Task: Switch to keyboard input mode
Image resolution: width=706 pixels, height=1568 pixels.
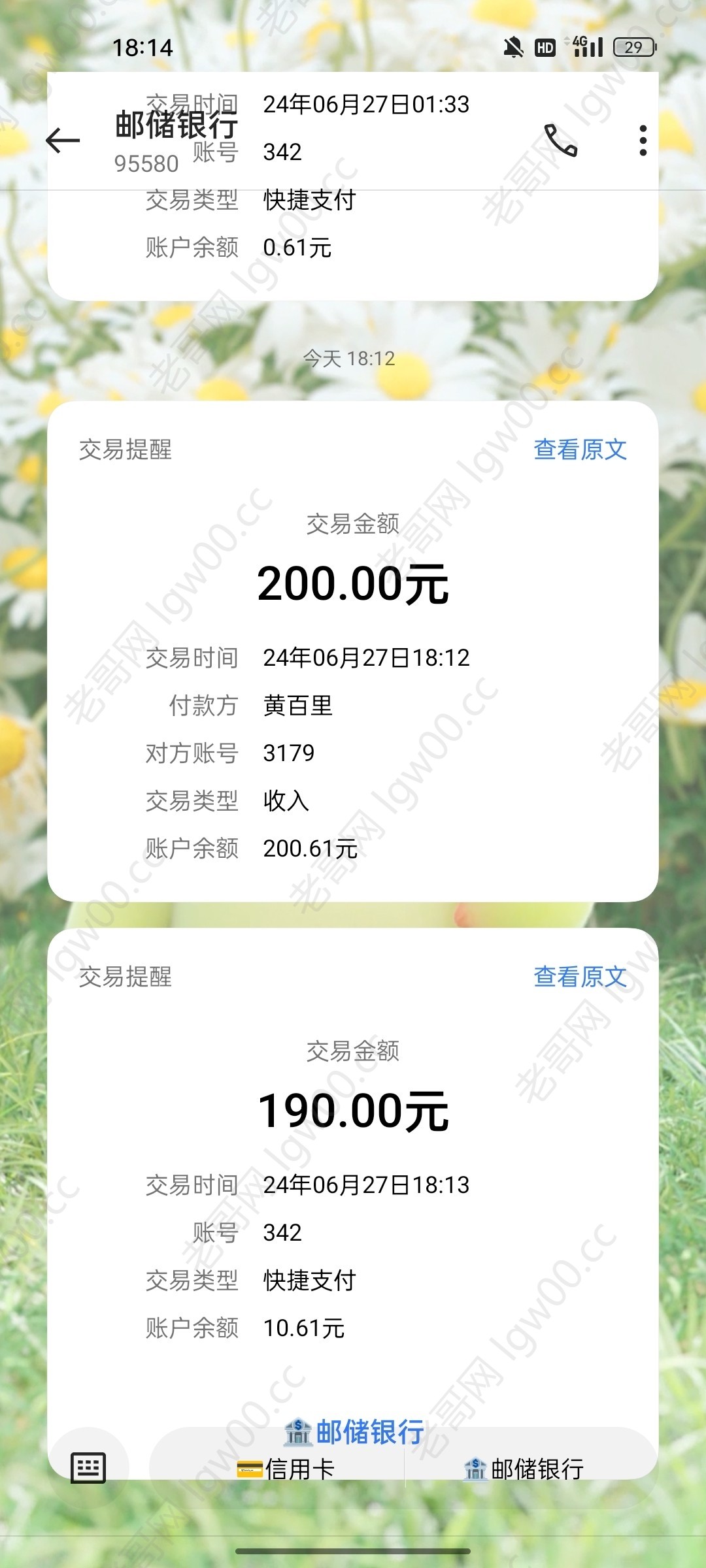Action: pyautogui.click(x=88, y=1468)
